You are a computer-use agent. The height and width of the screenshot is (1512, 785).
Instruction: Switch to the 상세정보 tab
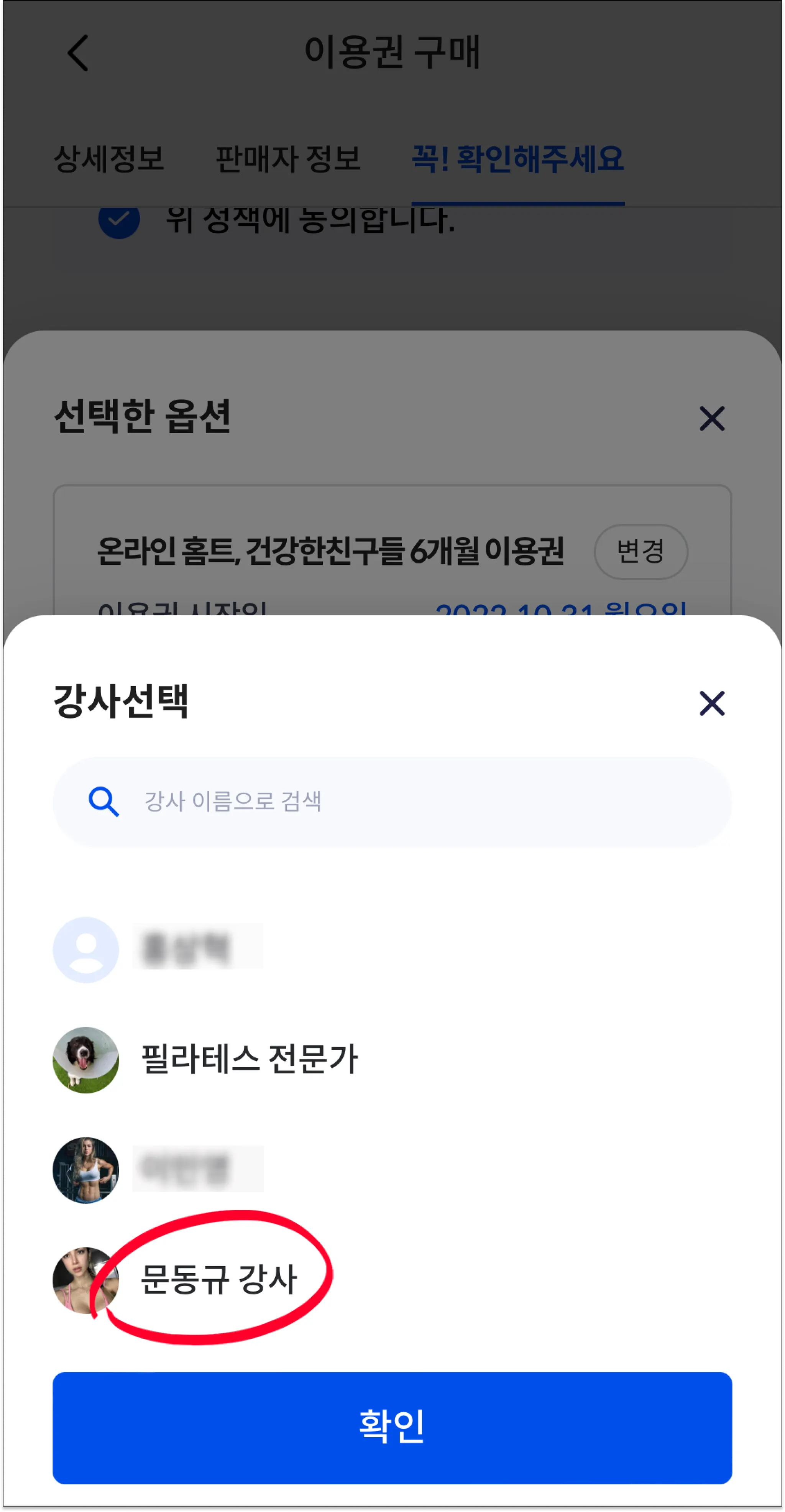tap(109, 158)
